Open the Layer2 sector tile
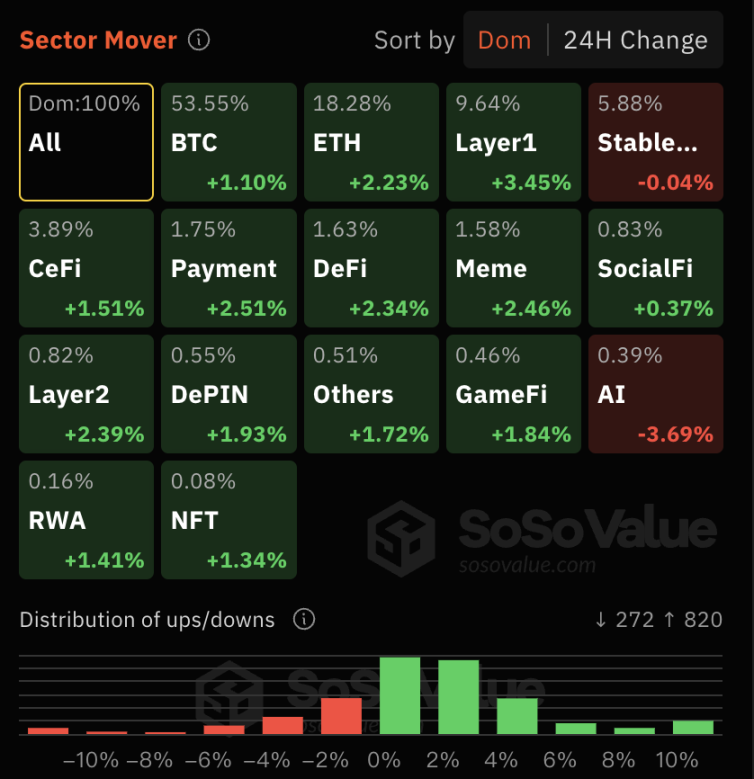The width and height of the screenshot is (754, 779). (86, 394)
